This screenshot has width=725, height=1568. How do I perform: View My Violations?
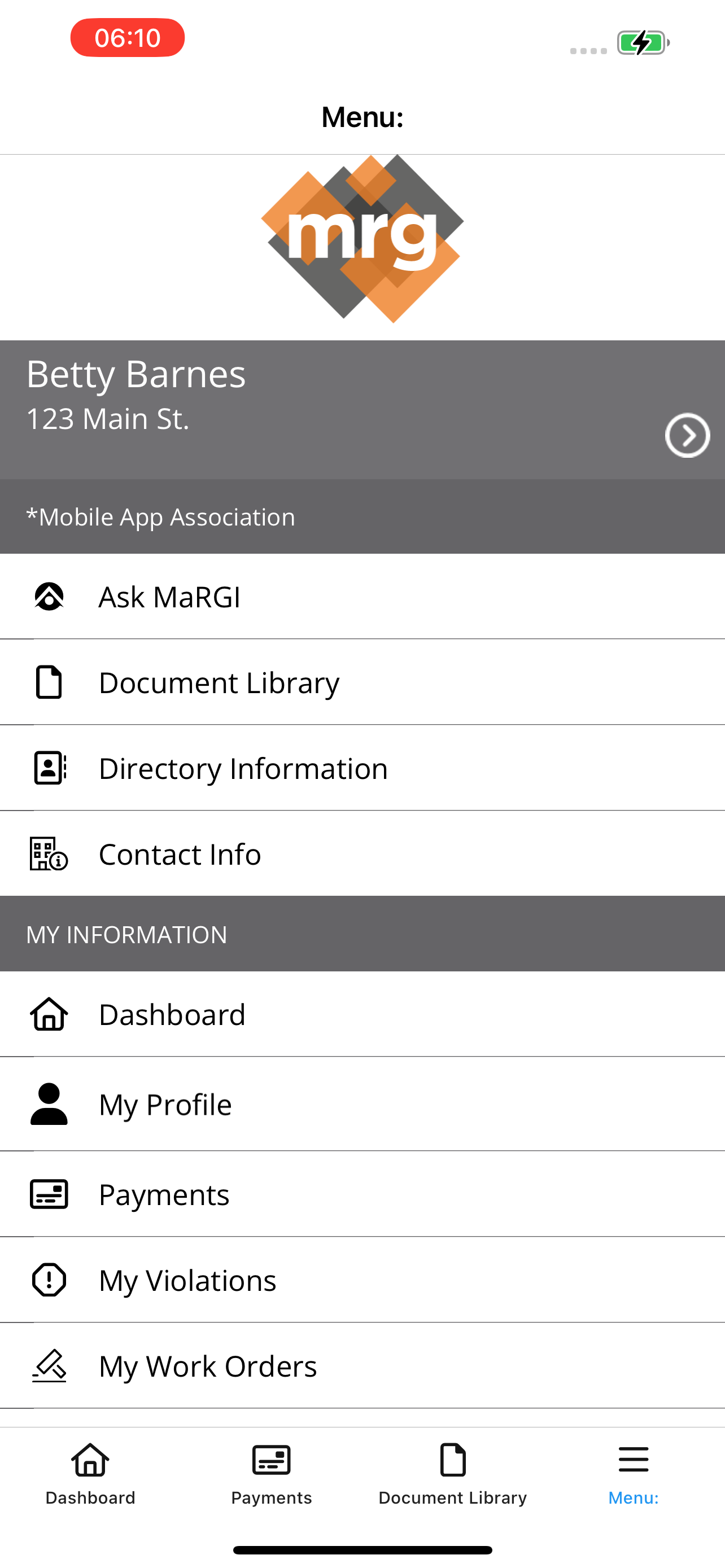pos(362,1280)
